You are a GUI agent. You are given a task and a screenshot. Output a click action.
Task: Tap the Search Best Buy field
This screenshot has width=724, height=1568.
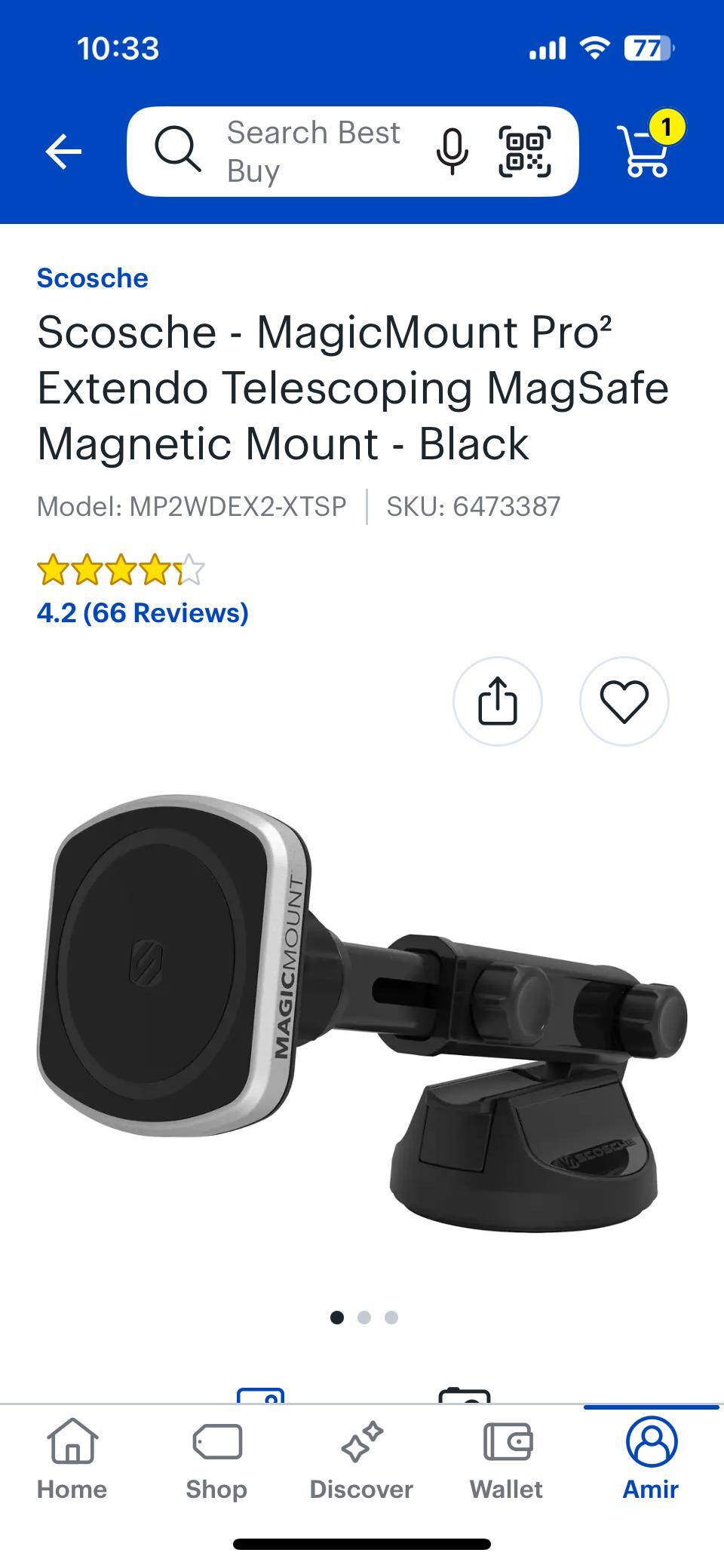(x=313, y=152)
